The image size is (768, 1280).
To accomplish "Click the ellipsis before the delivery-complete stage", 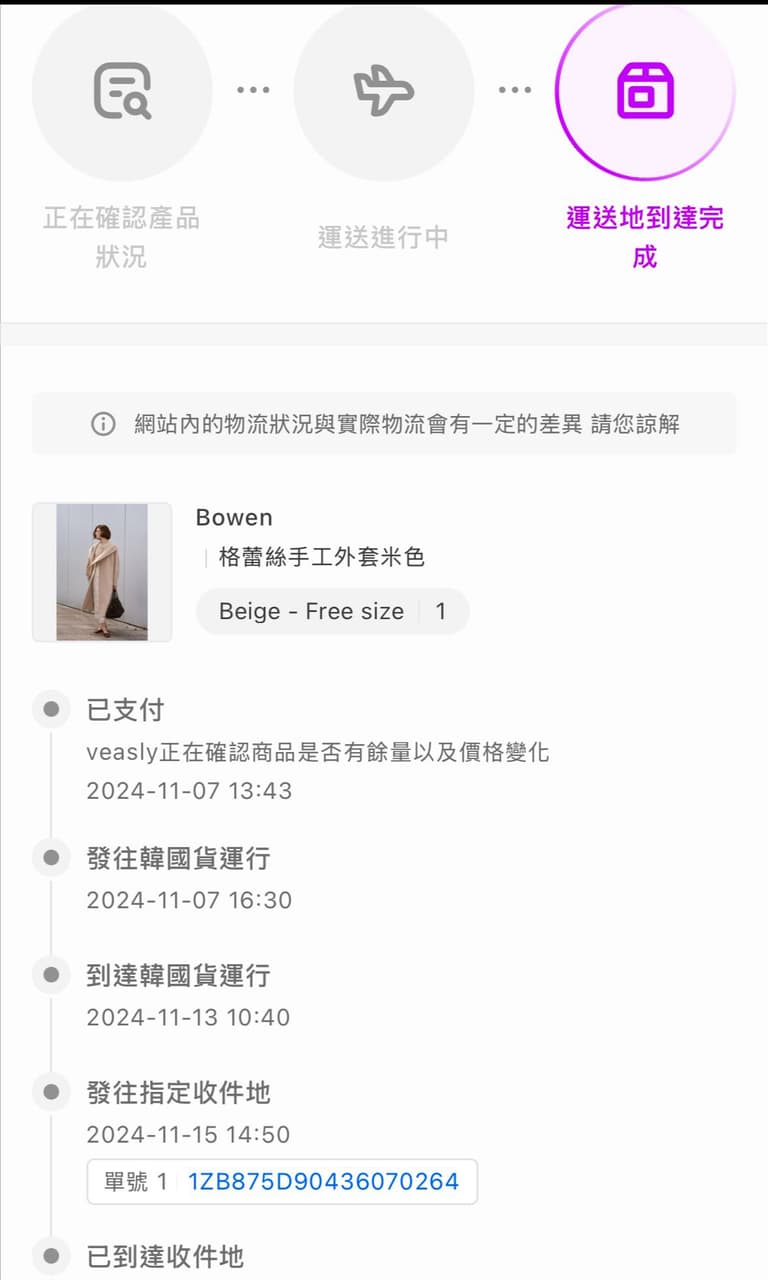I will [x=514, y=89].
